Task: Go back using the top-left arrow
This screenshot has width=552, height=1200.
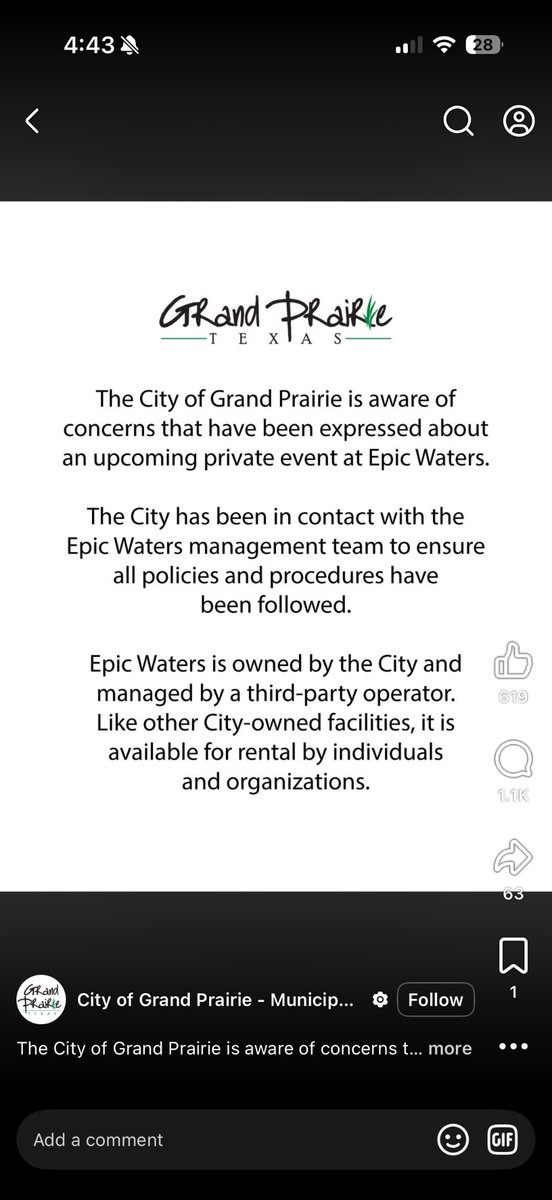Action: coord(32,122)
